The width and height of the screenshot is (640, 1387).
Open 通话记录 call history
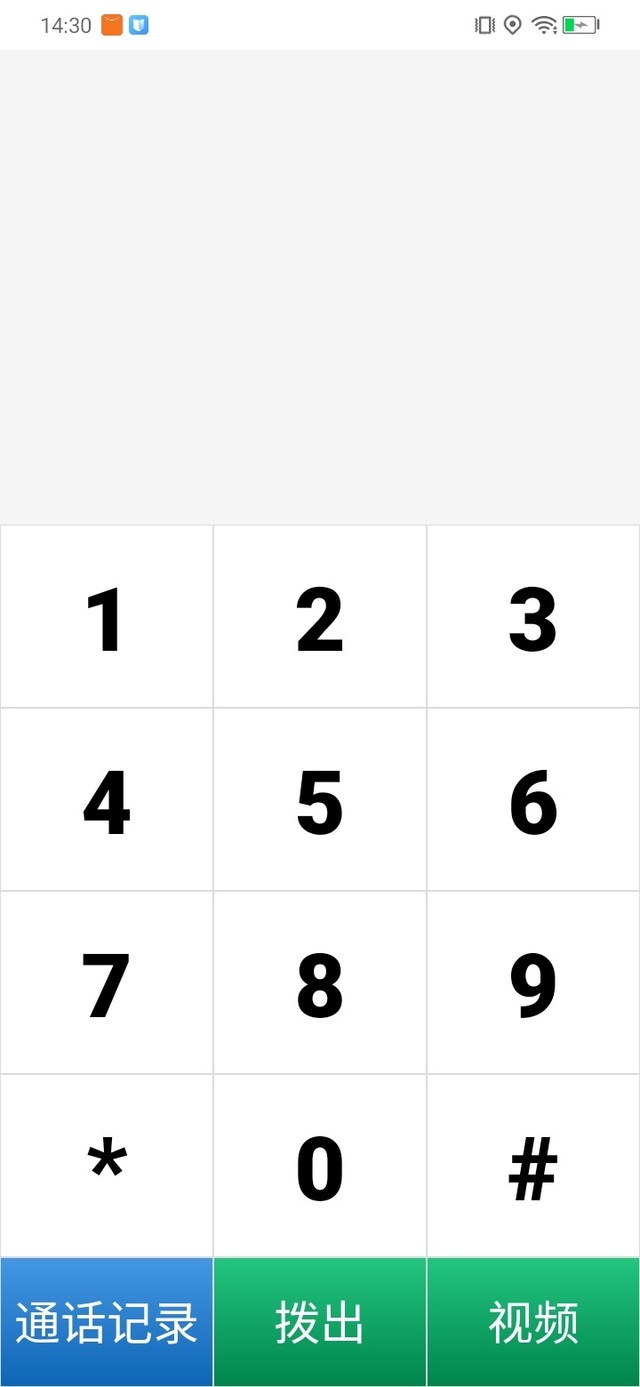(106, 1322)
